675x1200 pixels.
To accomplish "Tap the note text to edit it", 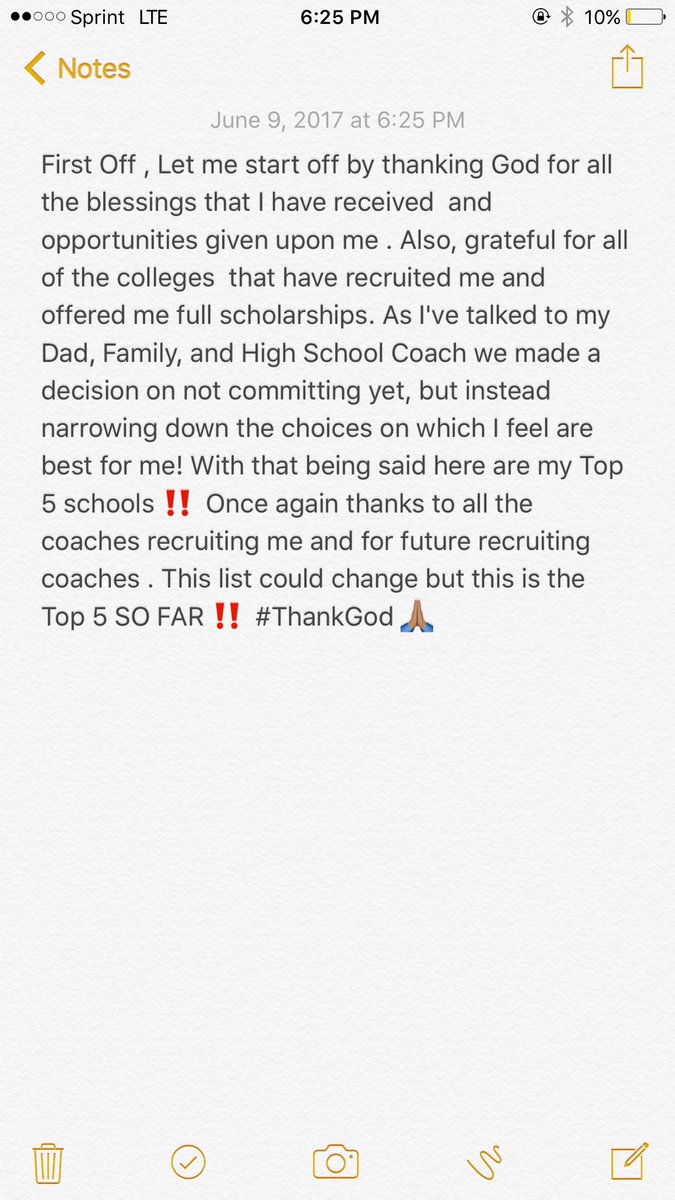I will 336,390.
